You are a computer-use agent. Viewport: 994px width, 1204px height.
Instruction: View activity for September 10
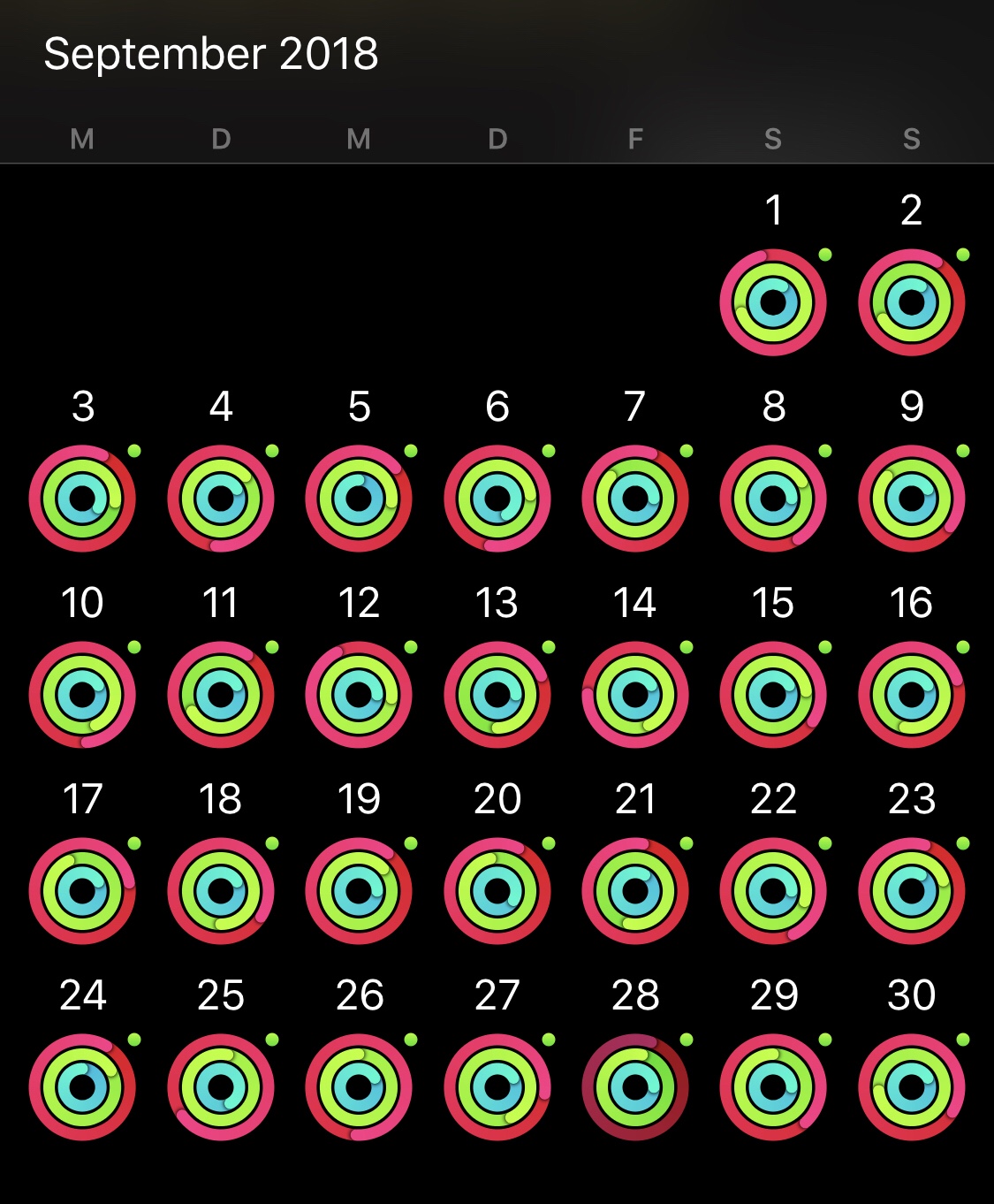pos(82,695)
